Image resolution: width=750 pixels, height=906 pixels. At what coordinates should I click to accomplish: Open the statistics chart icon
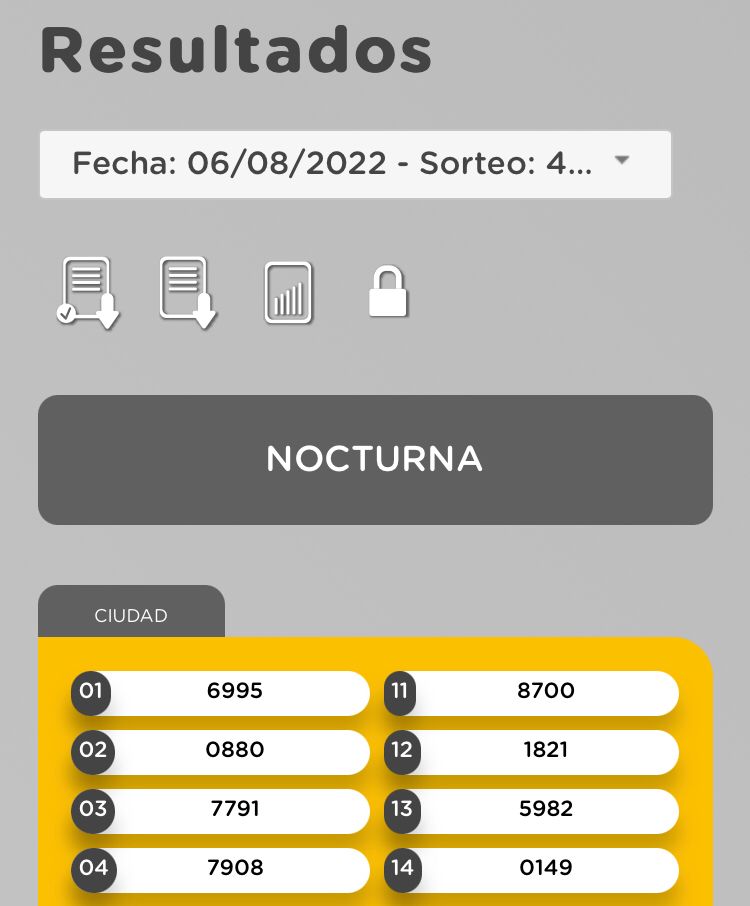288,293
